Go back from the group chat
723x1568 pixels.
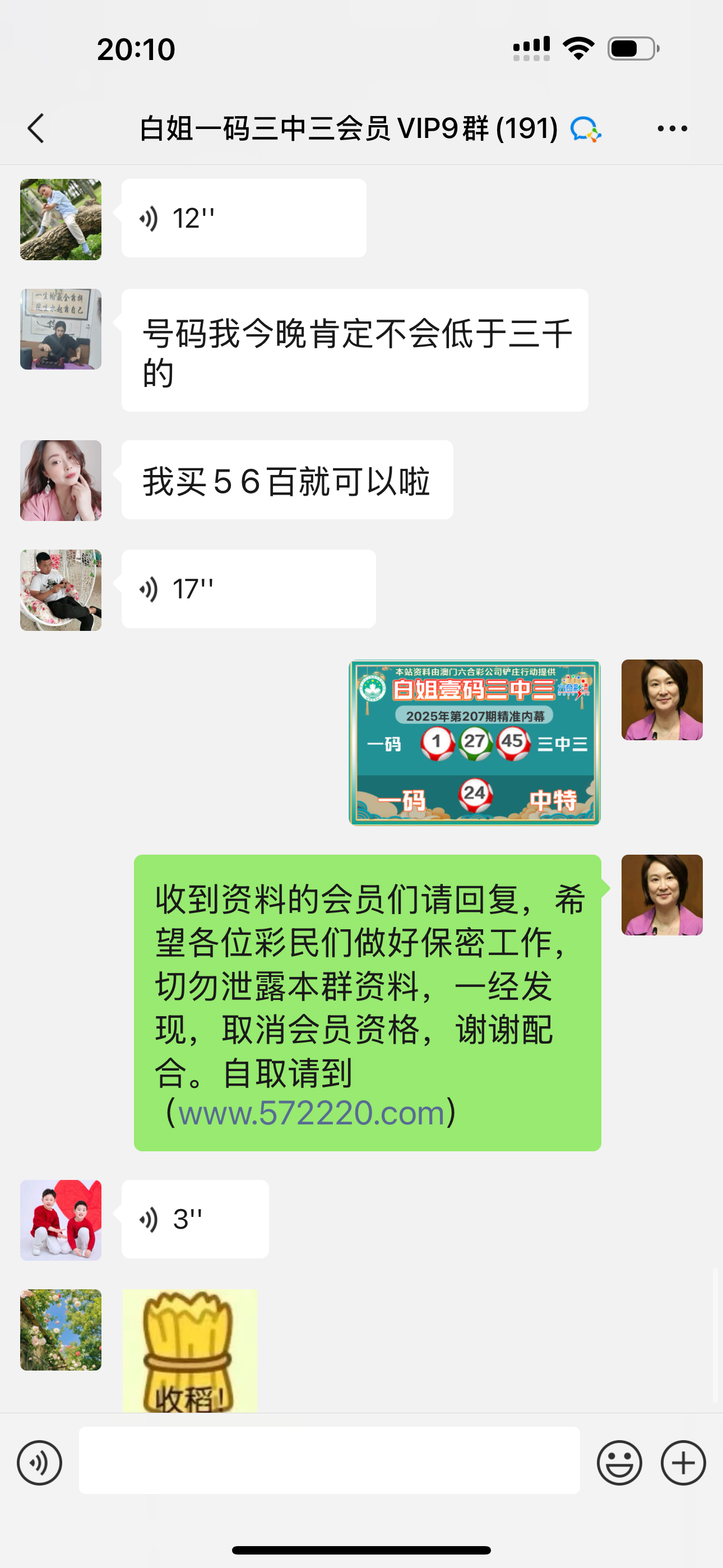point(36,128)
